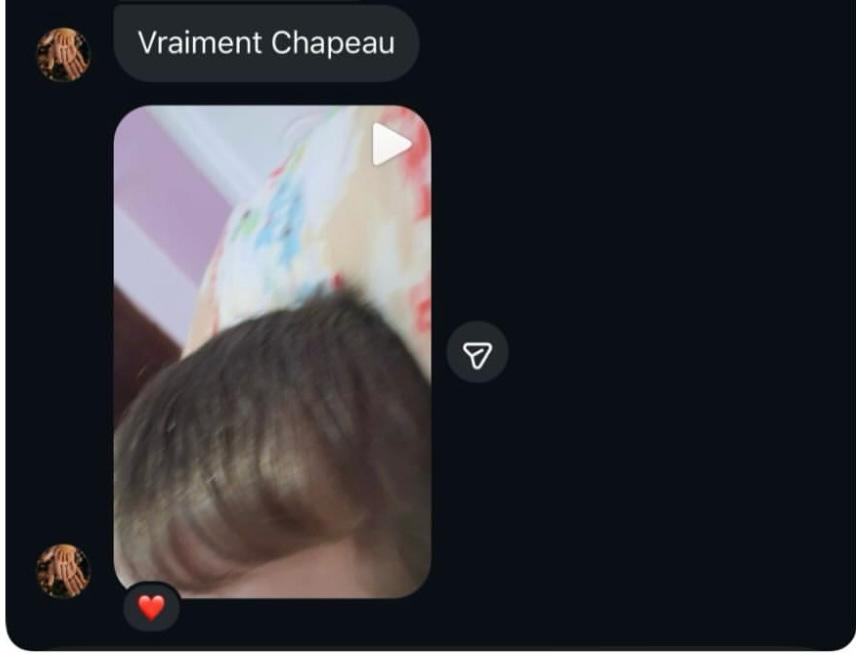Open the heart reaction under the video
856x654 pixels.
(x=151, y=607)
